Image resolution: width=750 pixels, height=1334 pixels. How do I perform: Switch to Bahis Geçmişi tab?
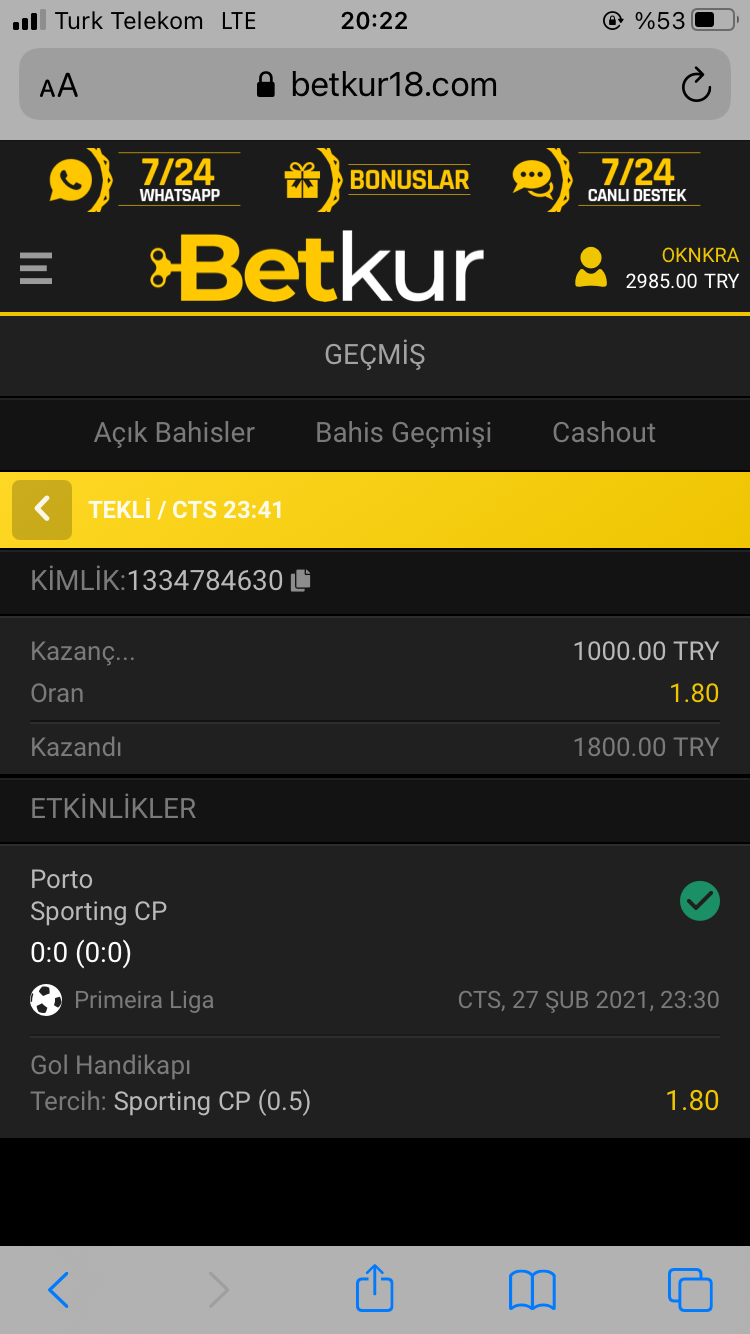pos(404,432)
